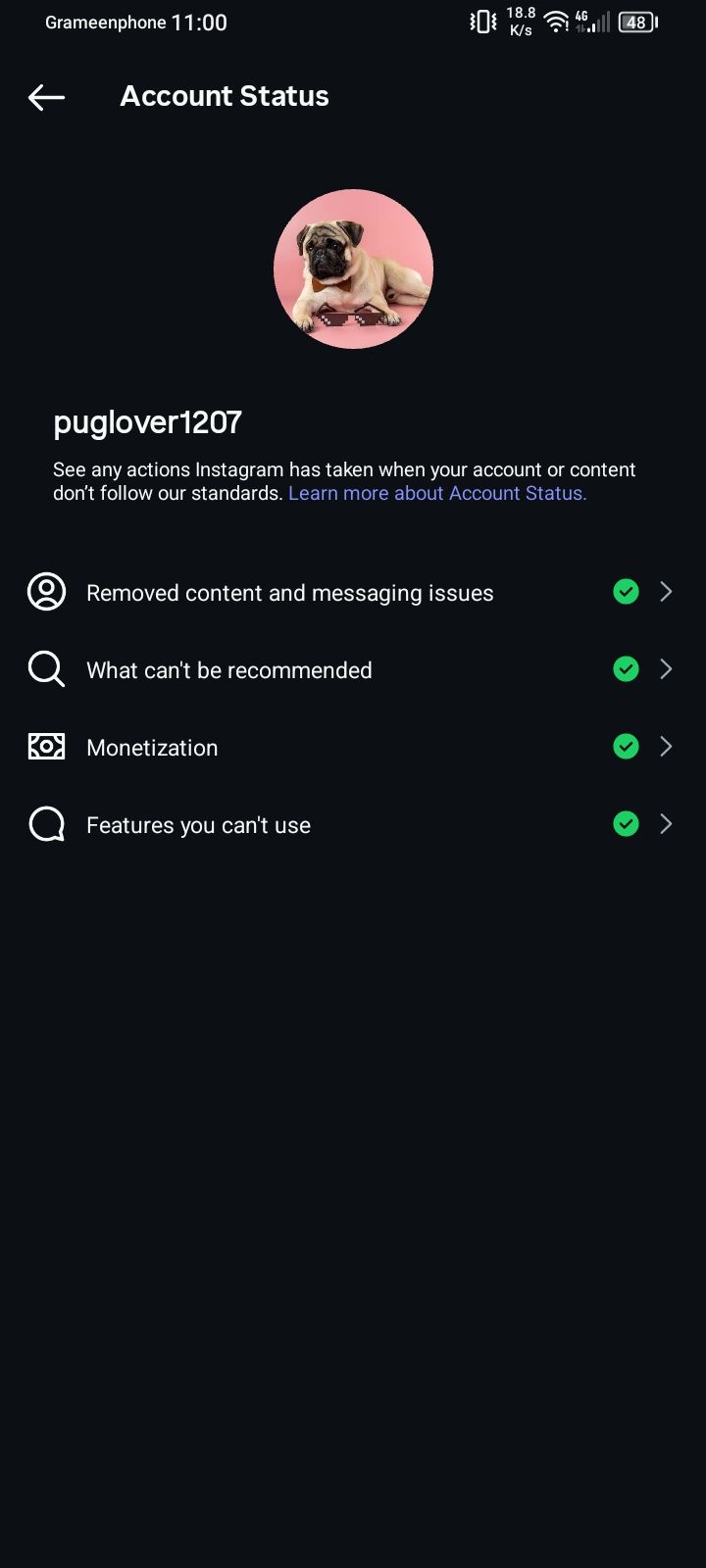706x1568 pixels.
Task: Open the Monetization status row
Action: pos(353,747)
